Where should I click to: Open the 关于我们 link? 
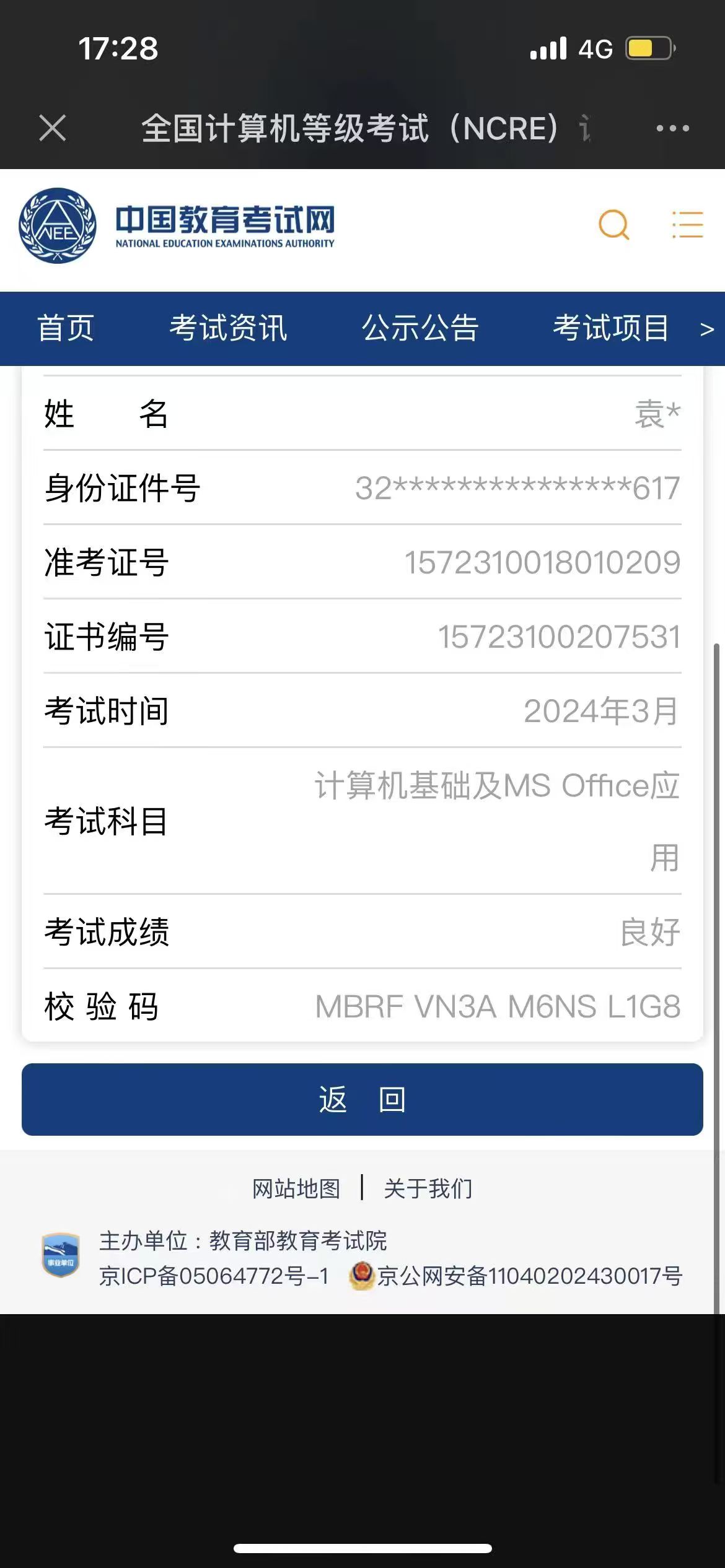pos(428,1189)
